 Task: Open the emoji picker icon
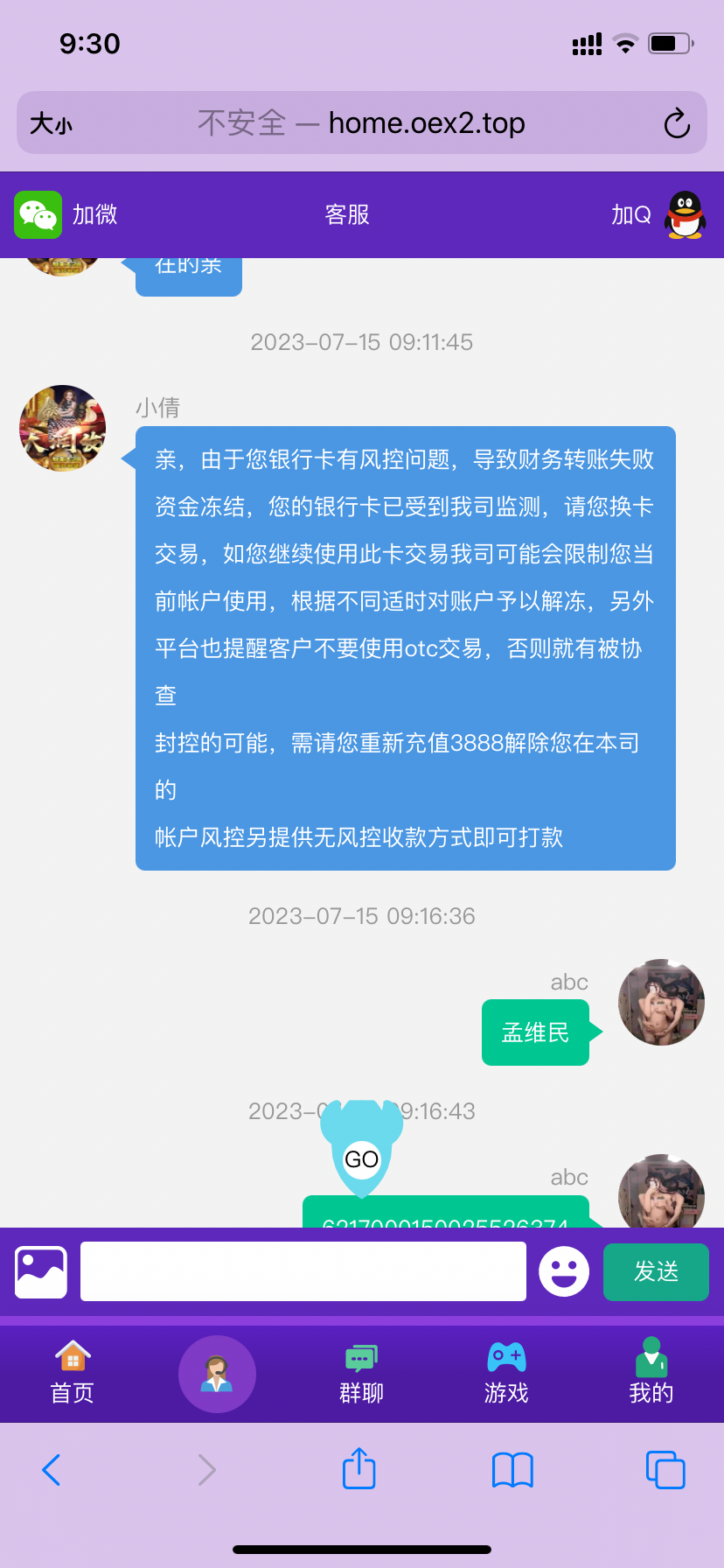click(564, 1270)
